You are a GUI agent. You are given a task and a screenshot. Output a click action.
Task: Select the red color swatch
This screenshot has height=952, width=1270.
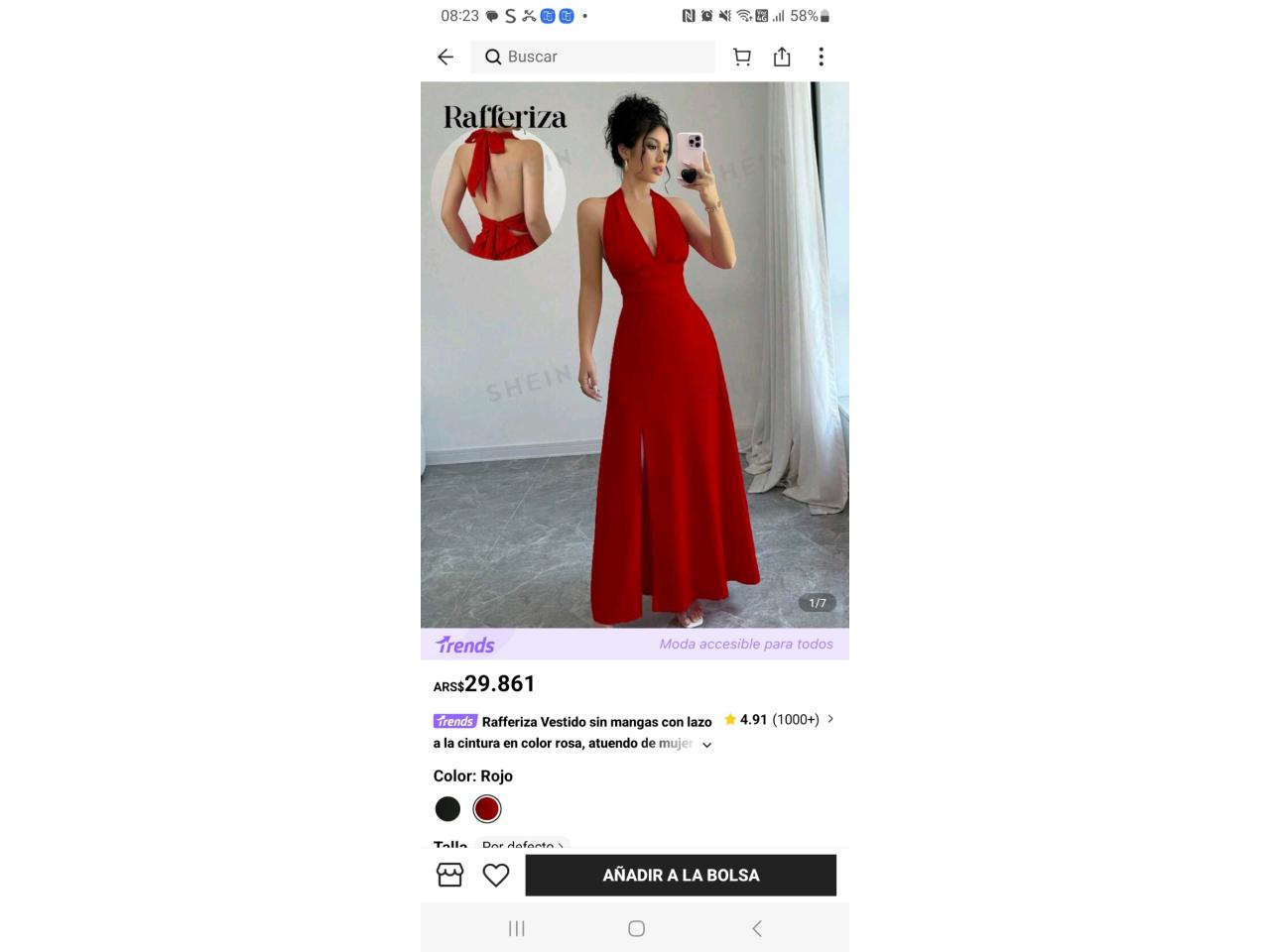[486, 809]
